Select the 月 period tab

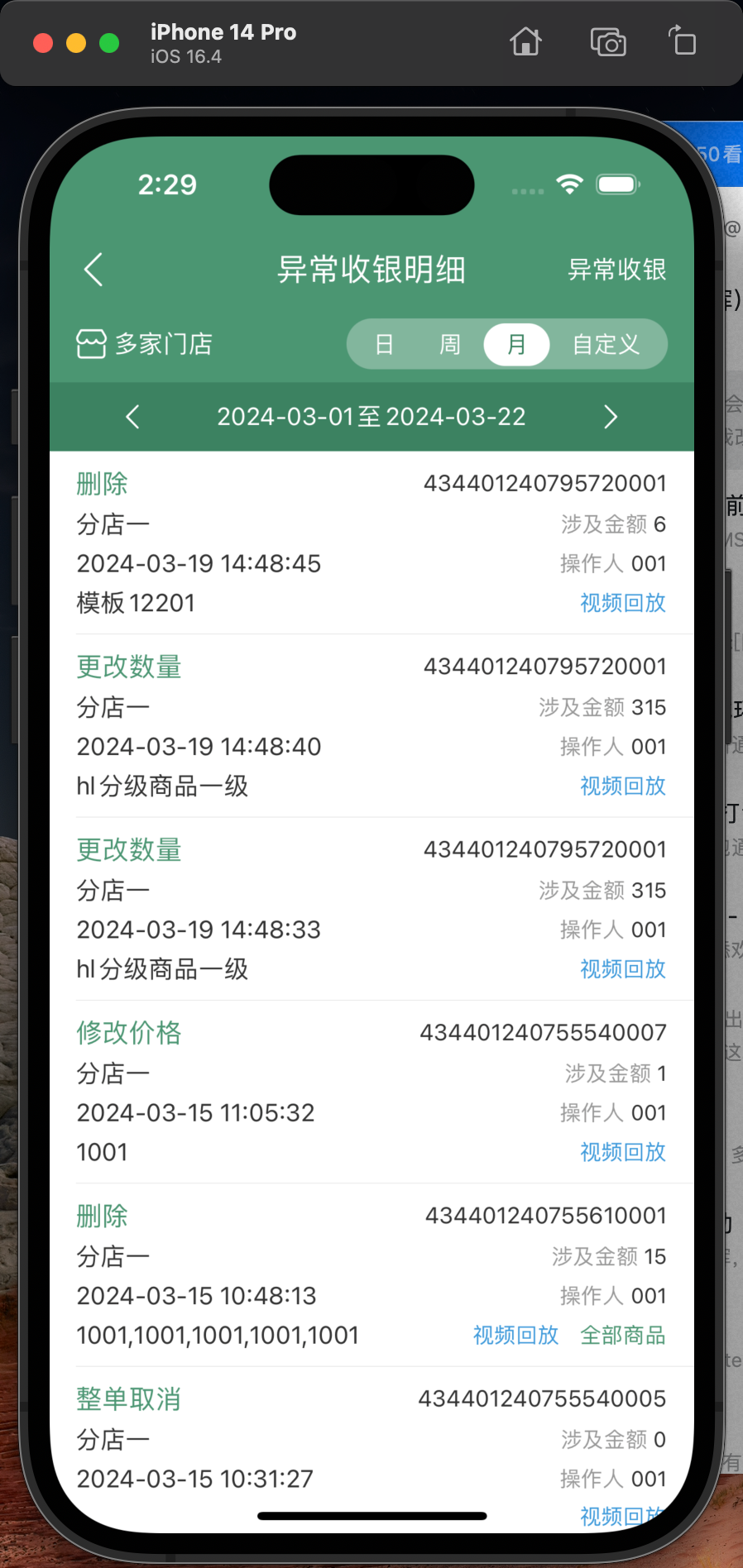pos(516,344)
